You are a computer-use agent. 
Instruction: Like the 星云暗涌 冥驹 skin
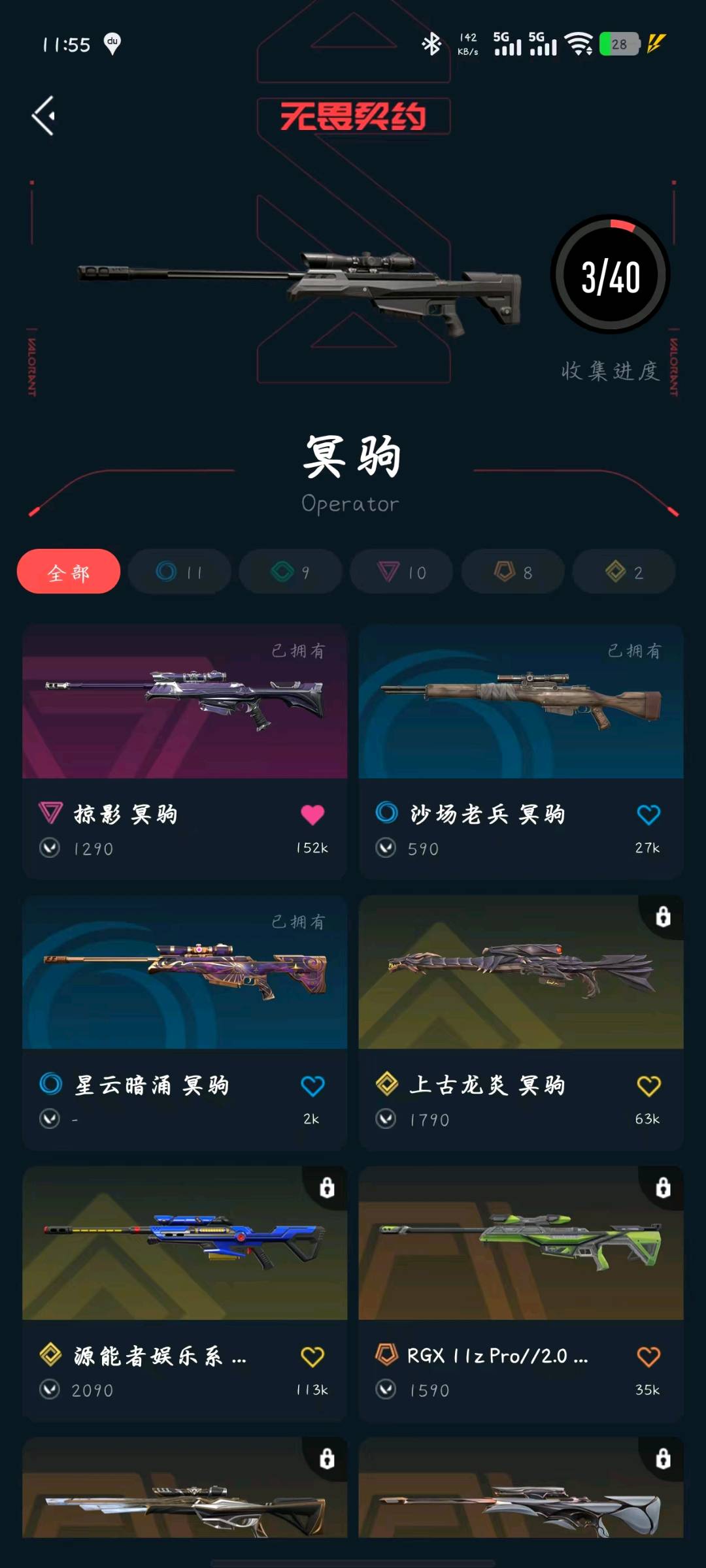312,1086
